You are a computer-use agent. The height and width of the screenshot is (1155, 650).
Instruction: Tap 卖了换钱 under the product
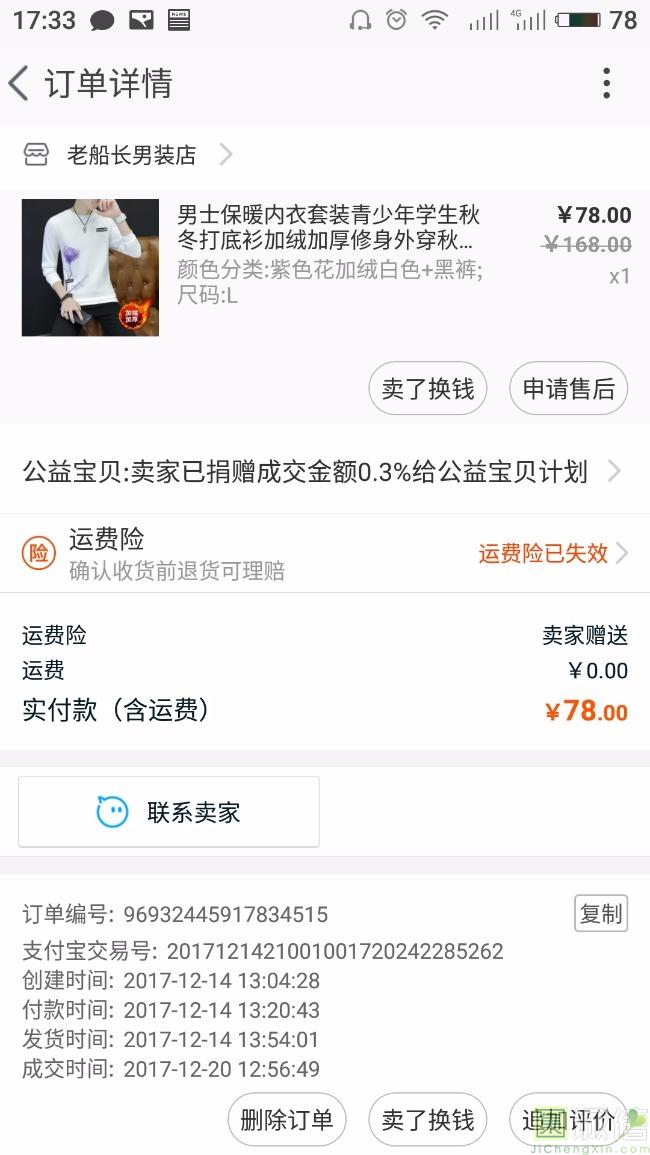click(427, 389)
